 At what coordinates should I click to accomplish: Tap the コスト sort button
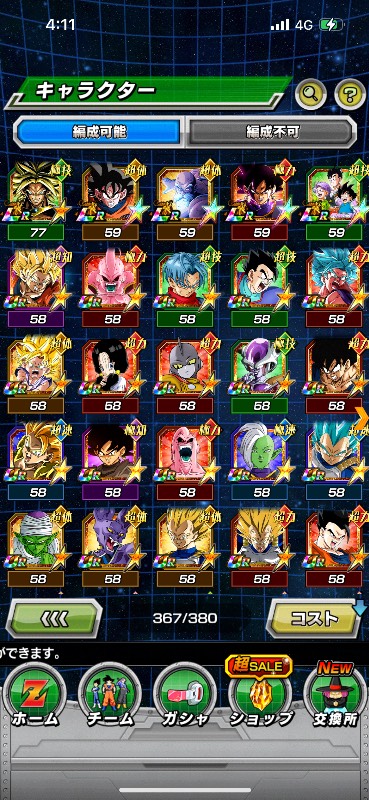coord(315,618)
